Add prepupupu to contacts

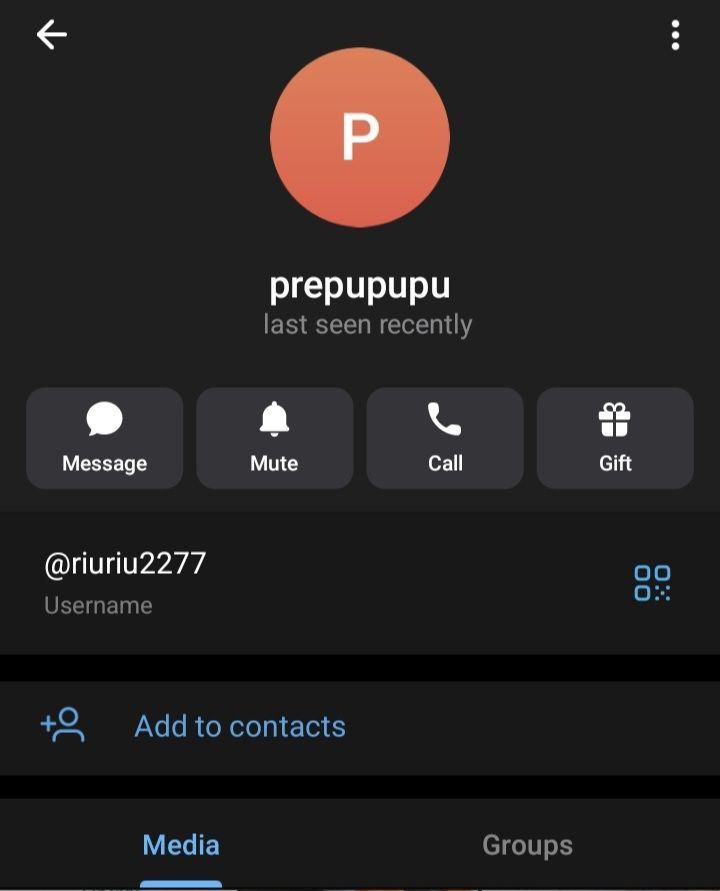240,726
